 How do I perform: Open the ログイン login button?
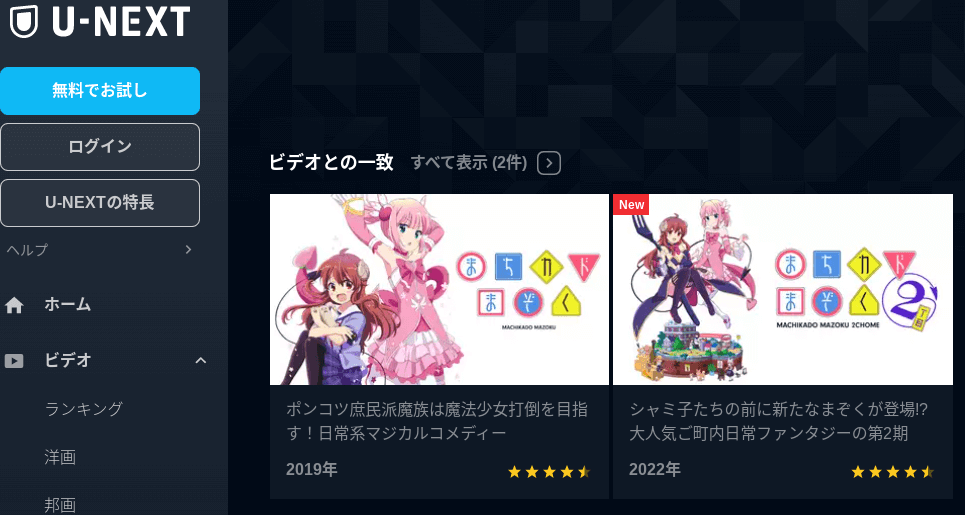(100, 147)
